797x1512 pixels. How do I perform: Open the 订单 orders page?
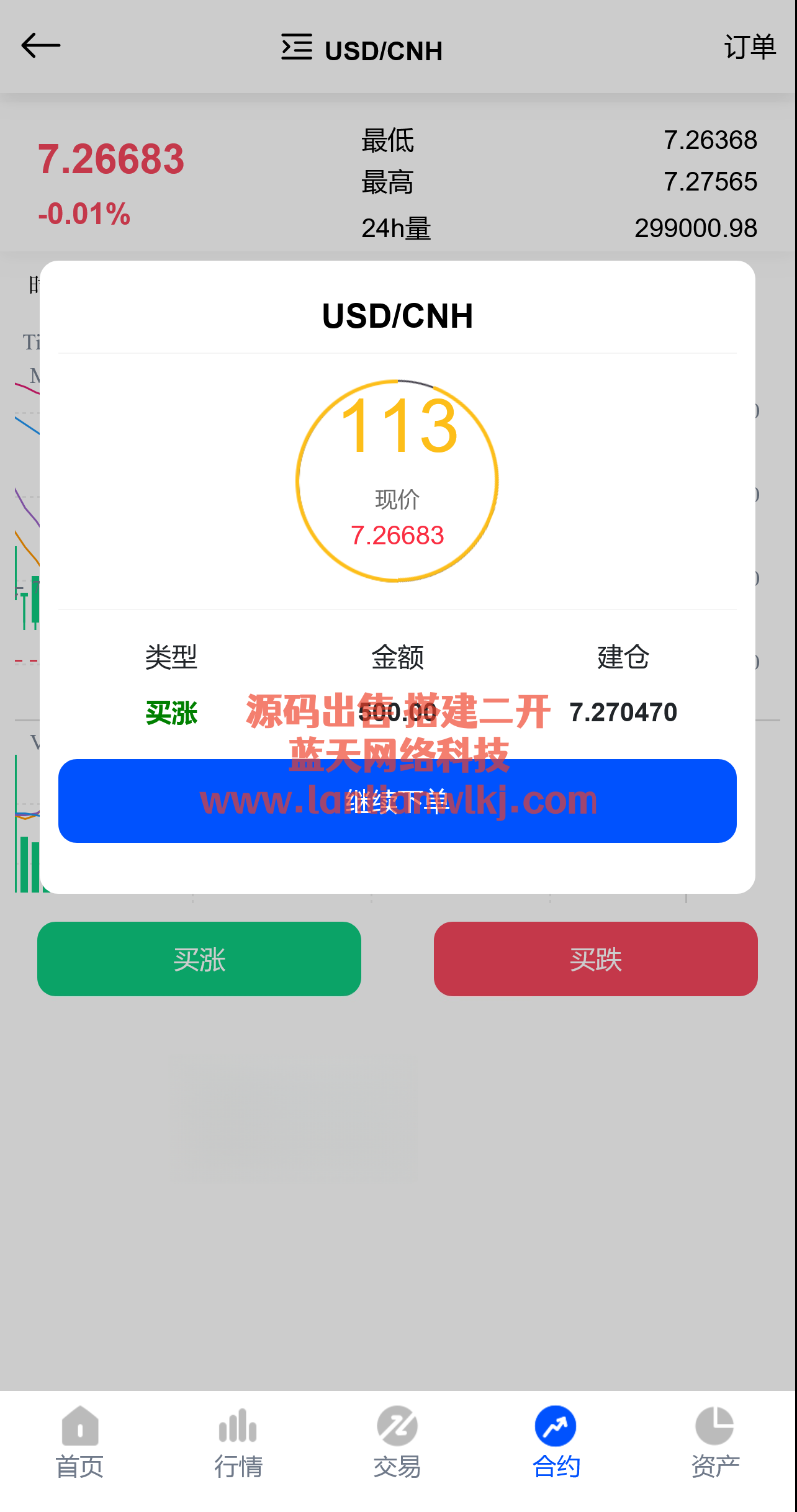point(750,47)
